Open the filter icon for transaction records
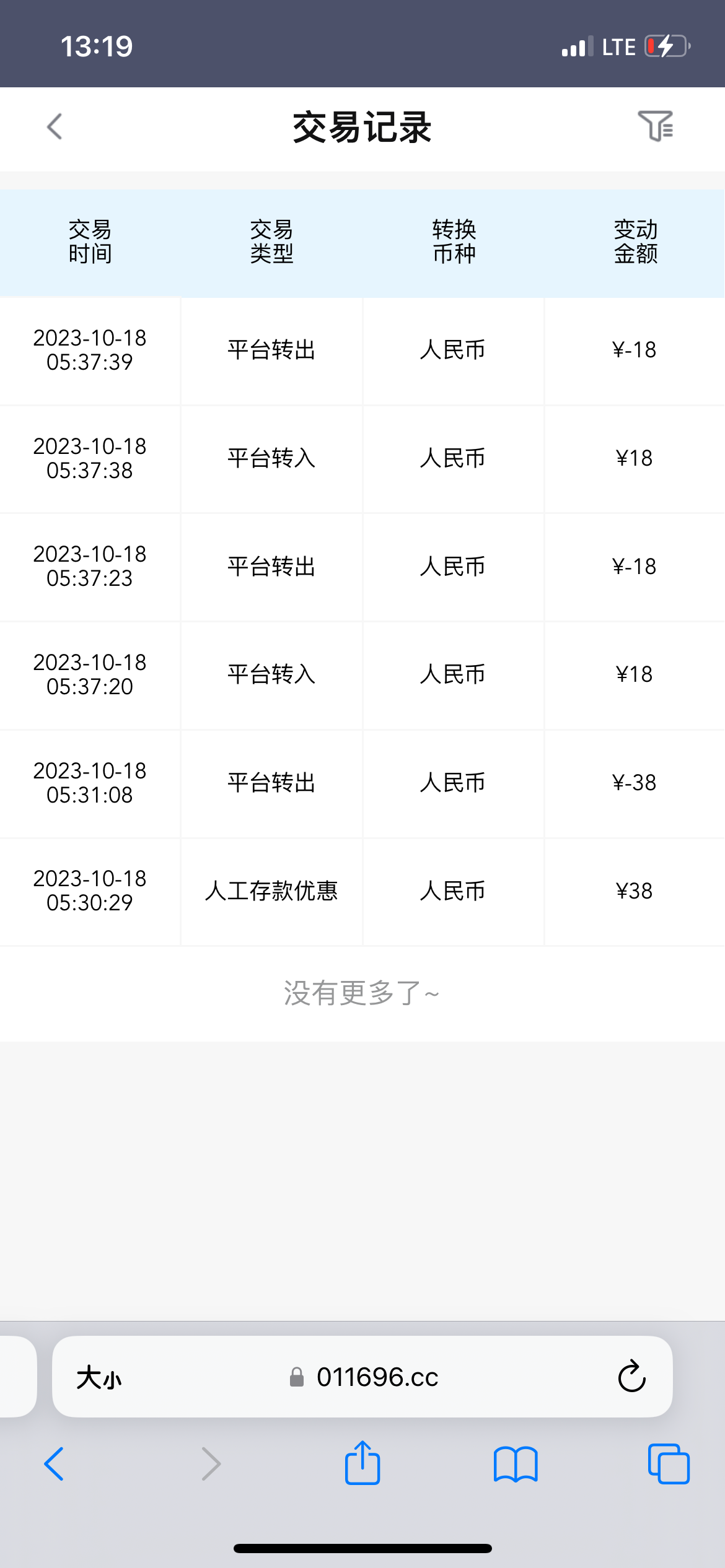Image resolution: width=725 pixels, height=1568 pixels. pyautogui.click(x=656, y=126)
